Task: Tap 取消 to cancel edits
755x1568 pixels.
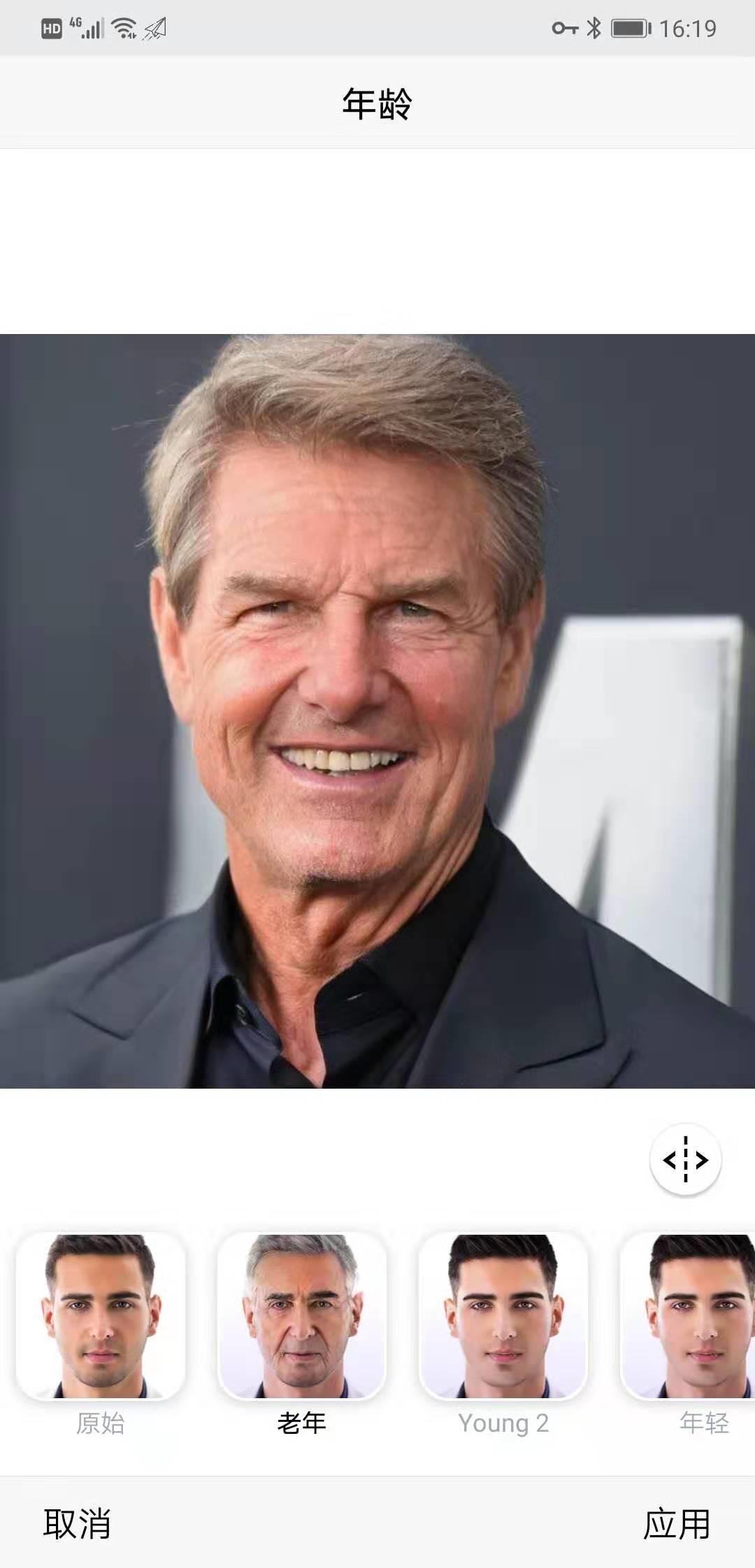Action: (x=77, y=1523)
